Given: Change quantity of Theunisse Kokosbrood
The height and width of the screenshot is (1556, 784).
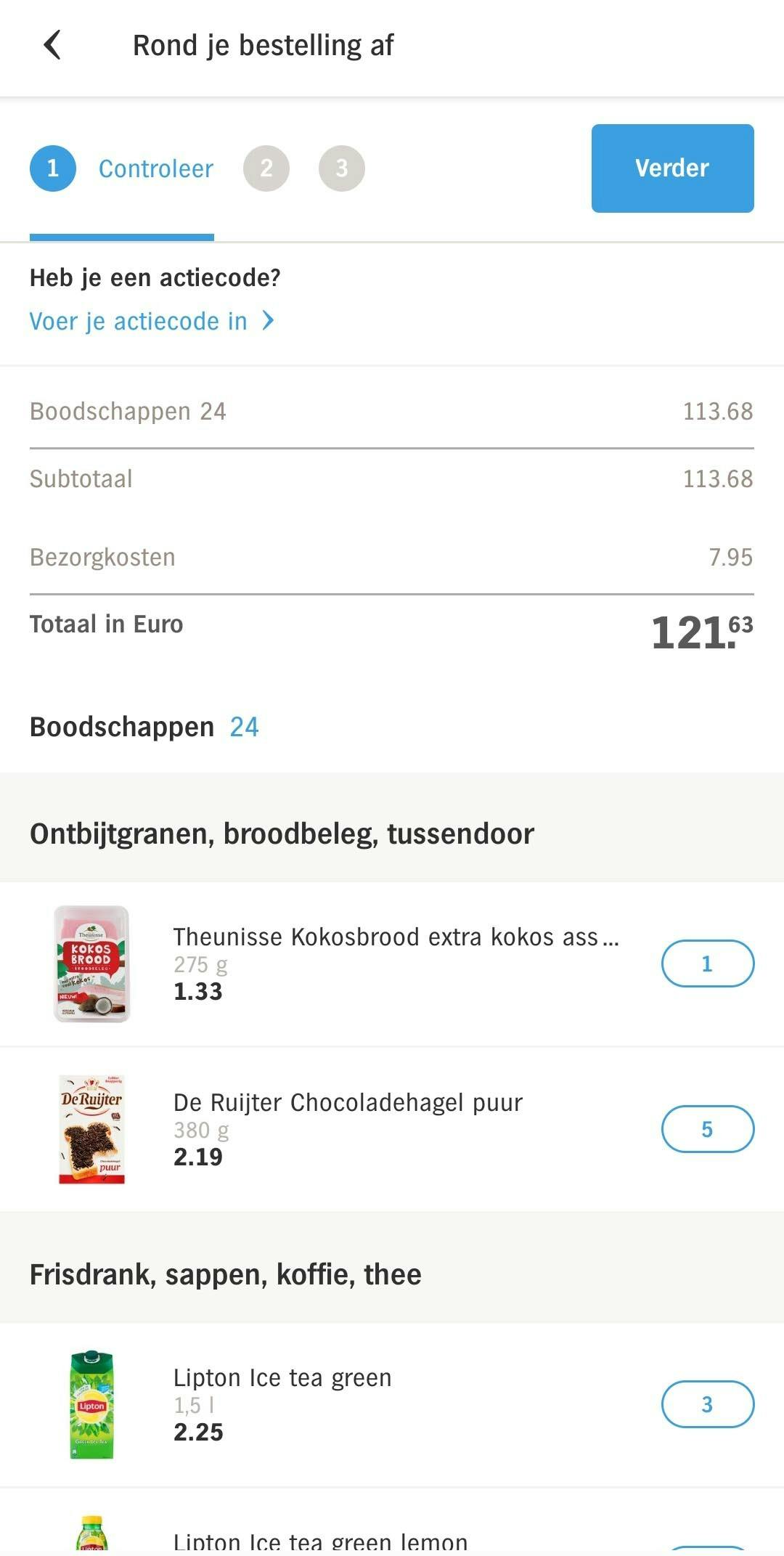Looking at the screenshot, I should (x=707, y=964).
